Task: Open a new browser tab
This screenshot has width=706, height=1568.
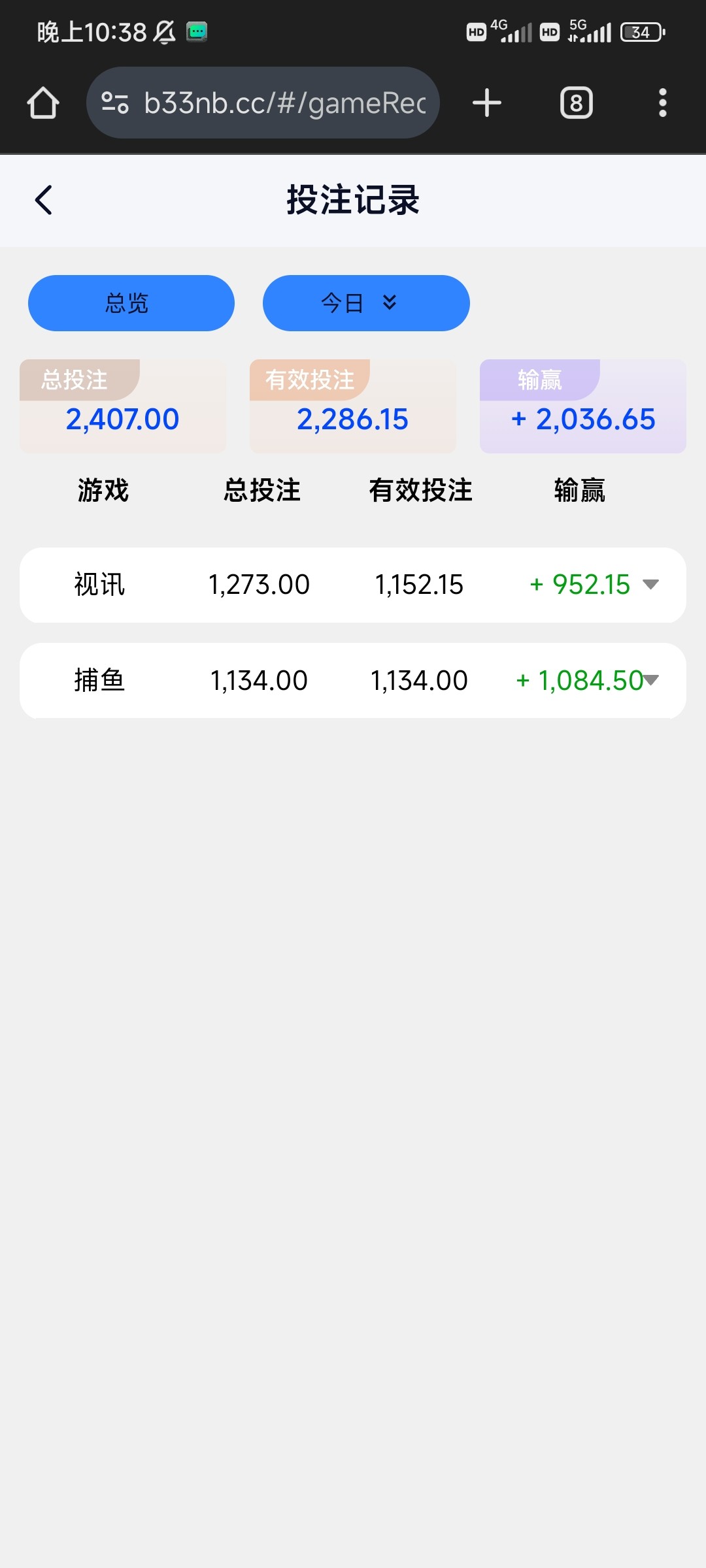Action: 487,103
